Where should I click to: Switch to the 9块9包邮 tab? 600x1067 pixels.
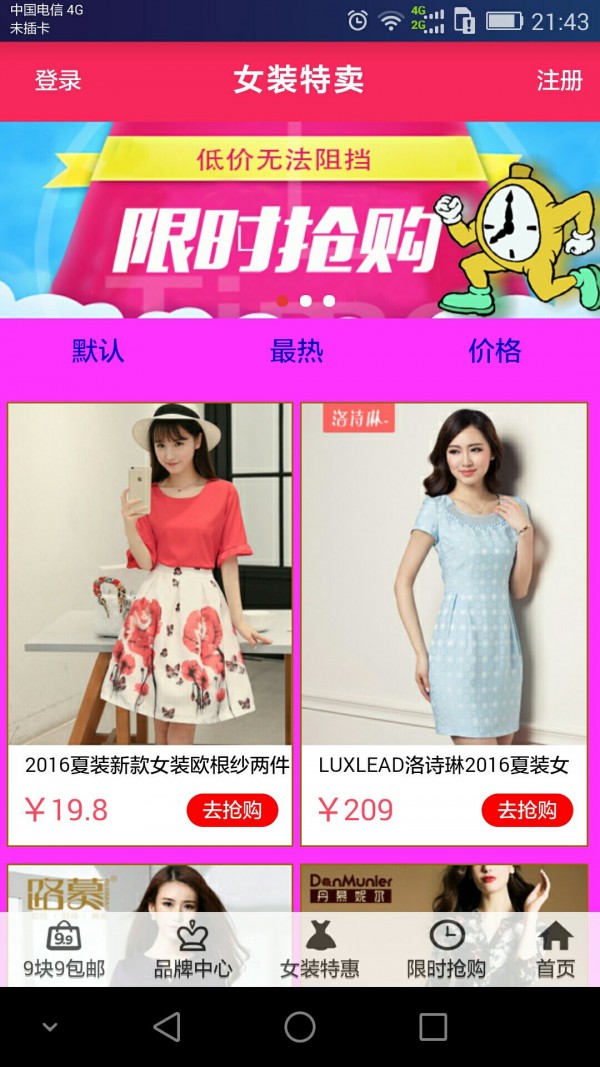coord(64,950)
